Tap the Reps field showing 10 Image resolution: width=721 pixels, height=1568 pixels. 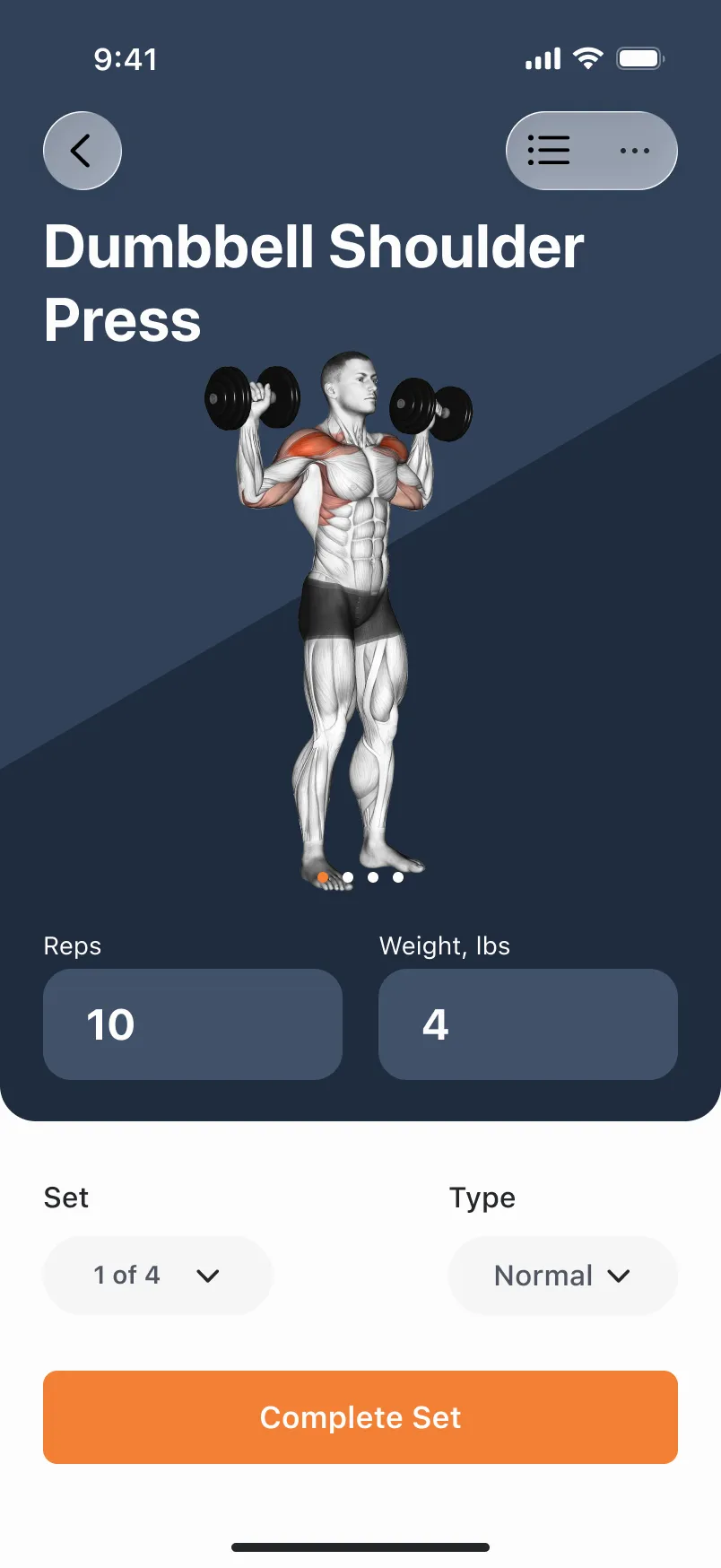(x=193, y=1024)
